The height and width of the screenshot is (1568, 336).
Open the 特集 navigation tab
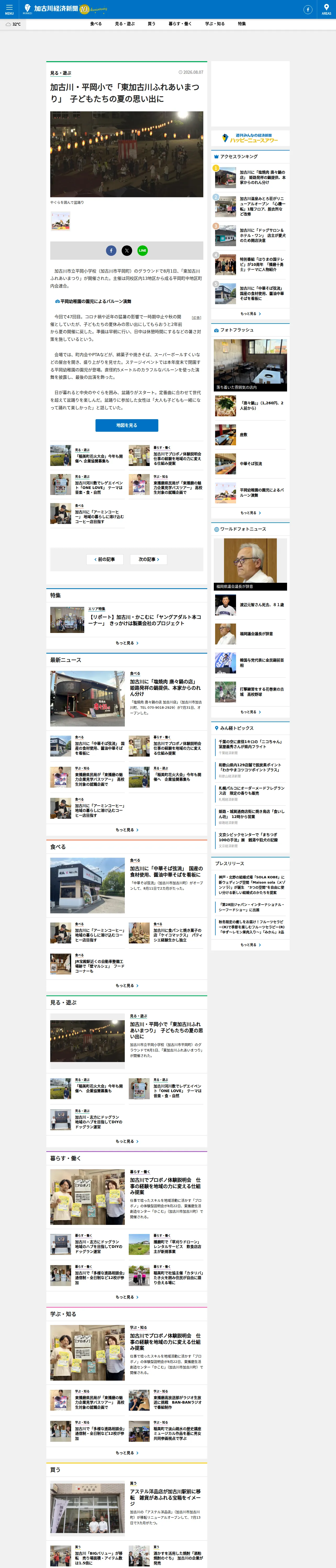point(242,24)
